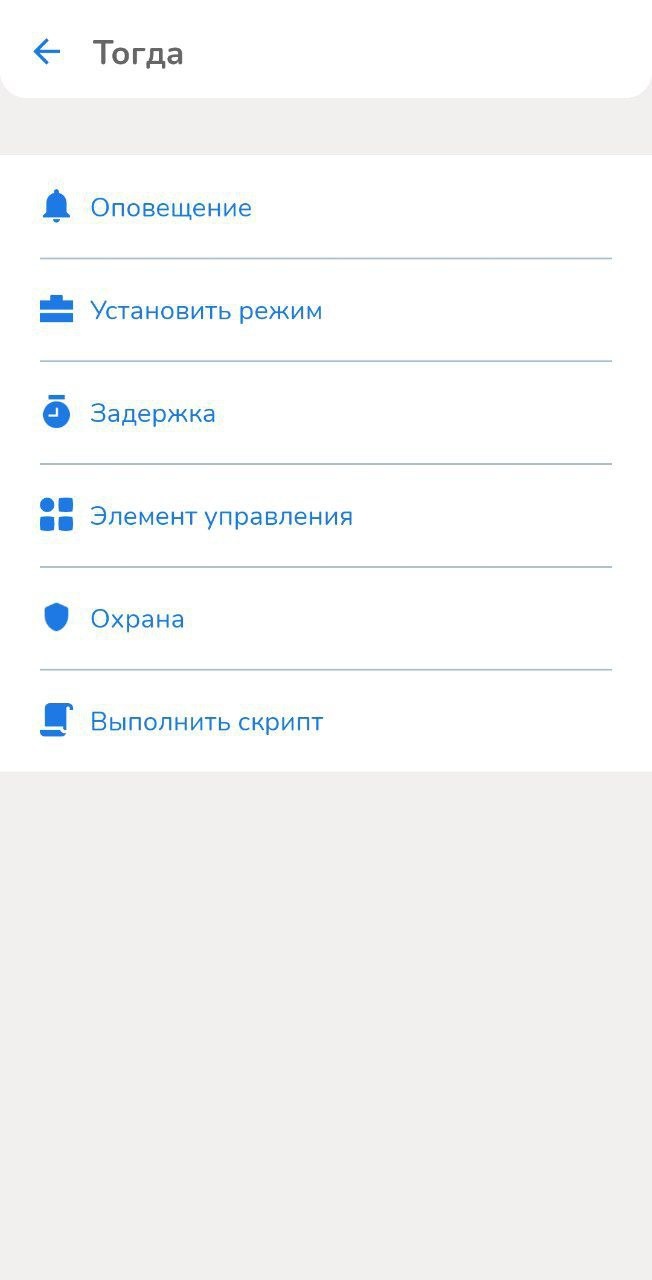The width and height of the screenshot is (652, 1280).
Task: Open the Оповещение action
Action: click(171, 208)
